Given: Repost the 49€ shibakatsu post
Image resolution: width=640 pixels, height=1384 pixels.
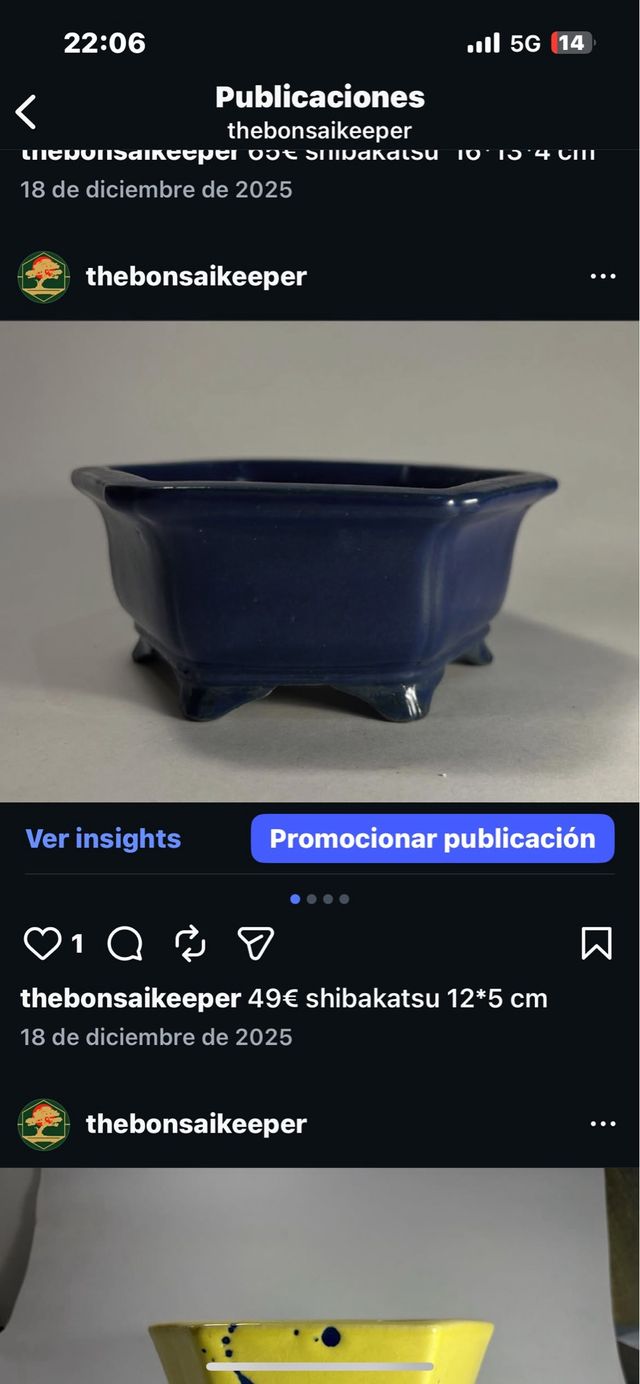Looking at the screenshot, I should coord(190,943).
